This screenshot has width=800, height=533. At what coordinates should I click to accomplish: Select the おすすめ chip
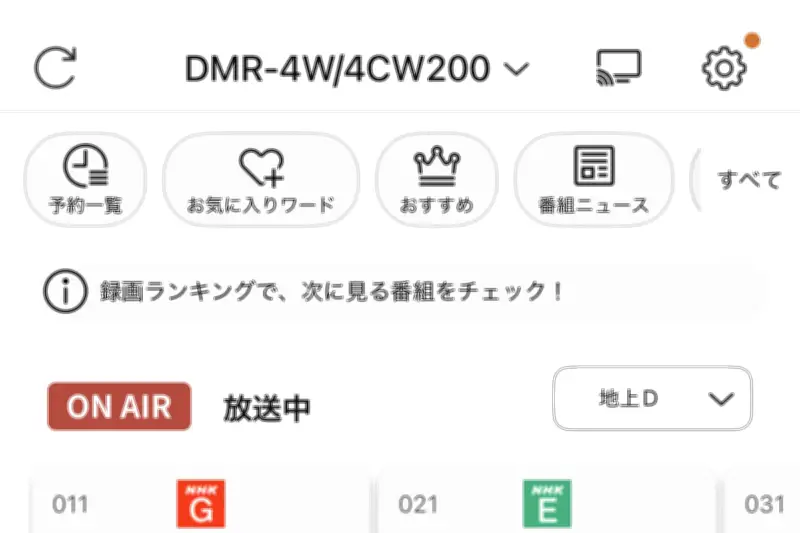pos(437,179)
